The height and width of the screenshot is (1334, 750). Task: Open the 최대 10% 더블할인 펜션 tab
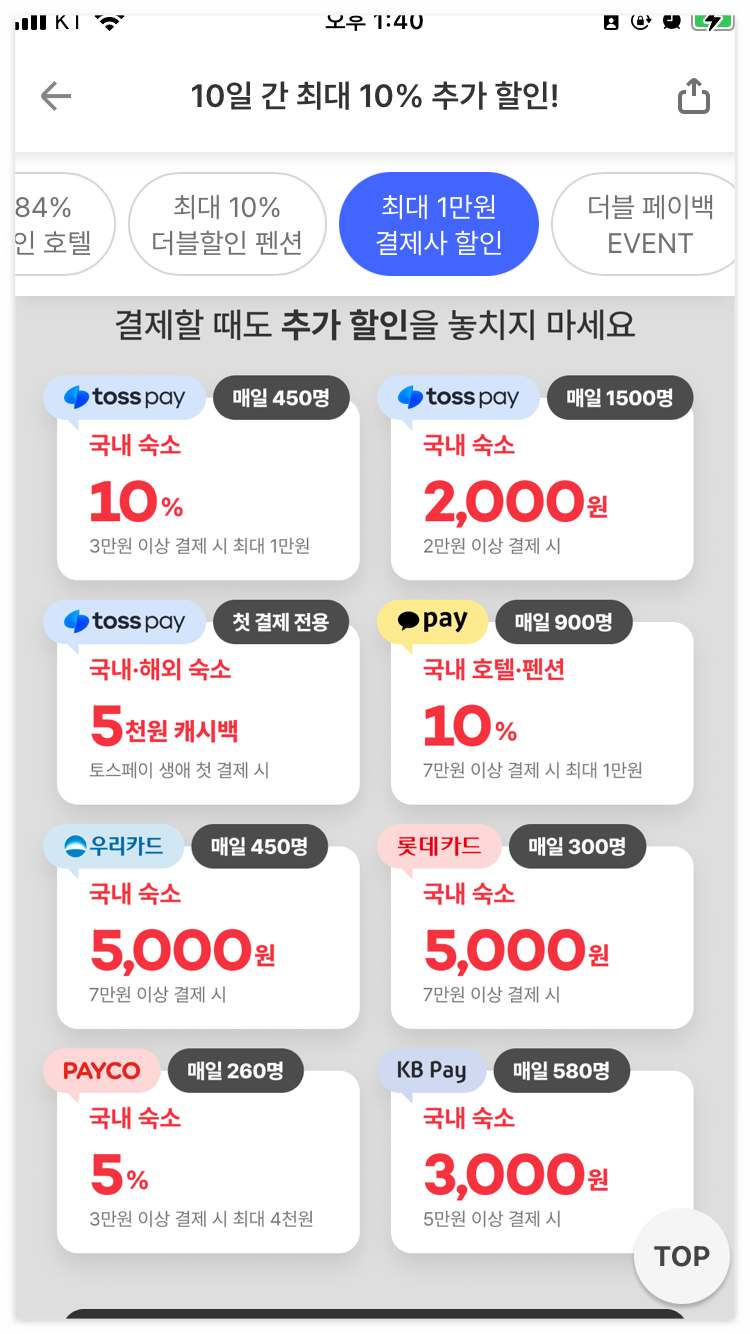pyautogui.click(x=227, y=224)
